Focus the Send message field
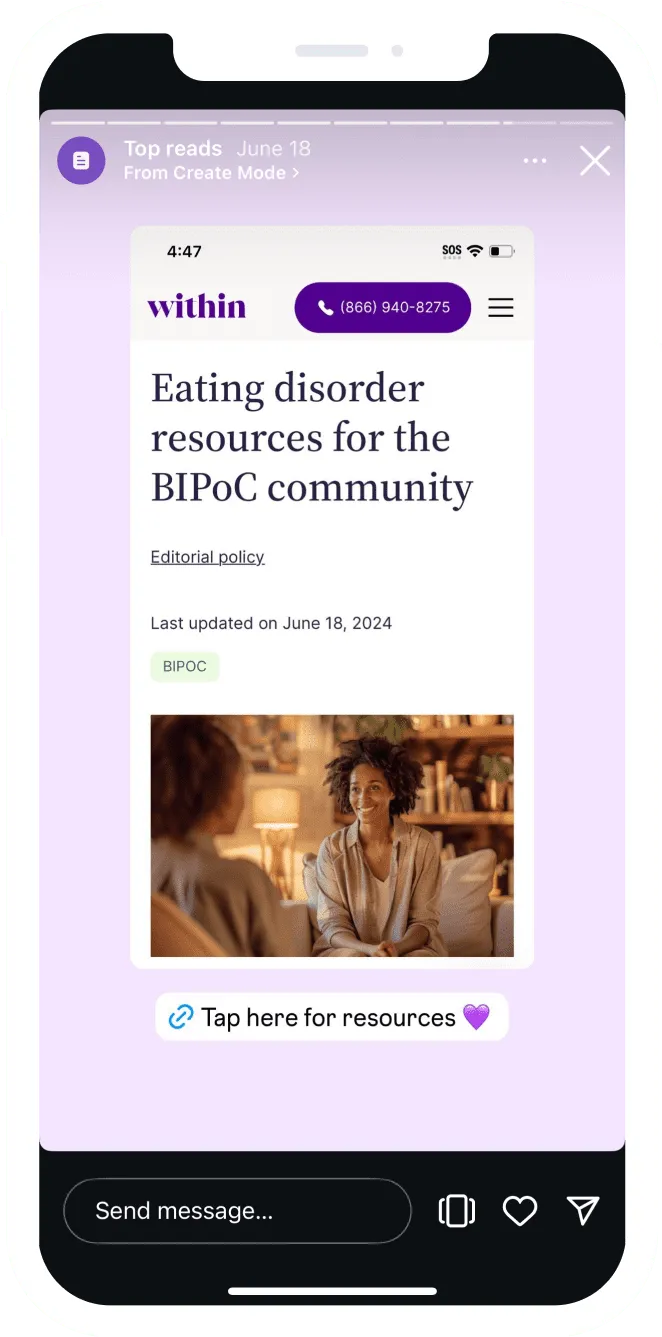This screenshot has height=1337, width=662. pyautogui.click(x=237, y=1211)
